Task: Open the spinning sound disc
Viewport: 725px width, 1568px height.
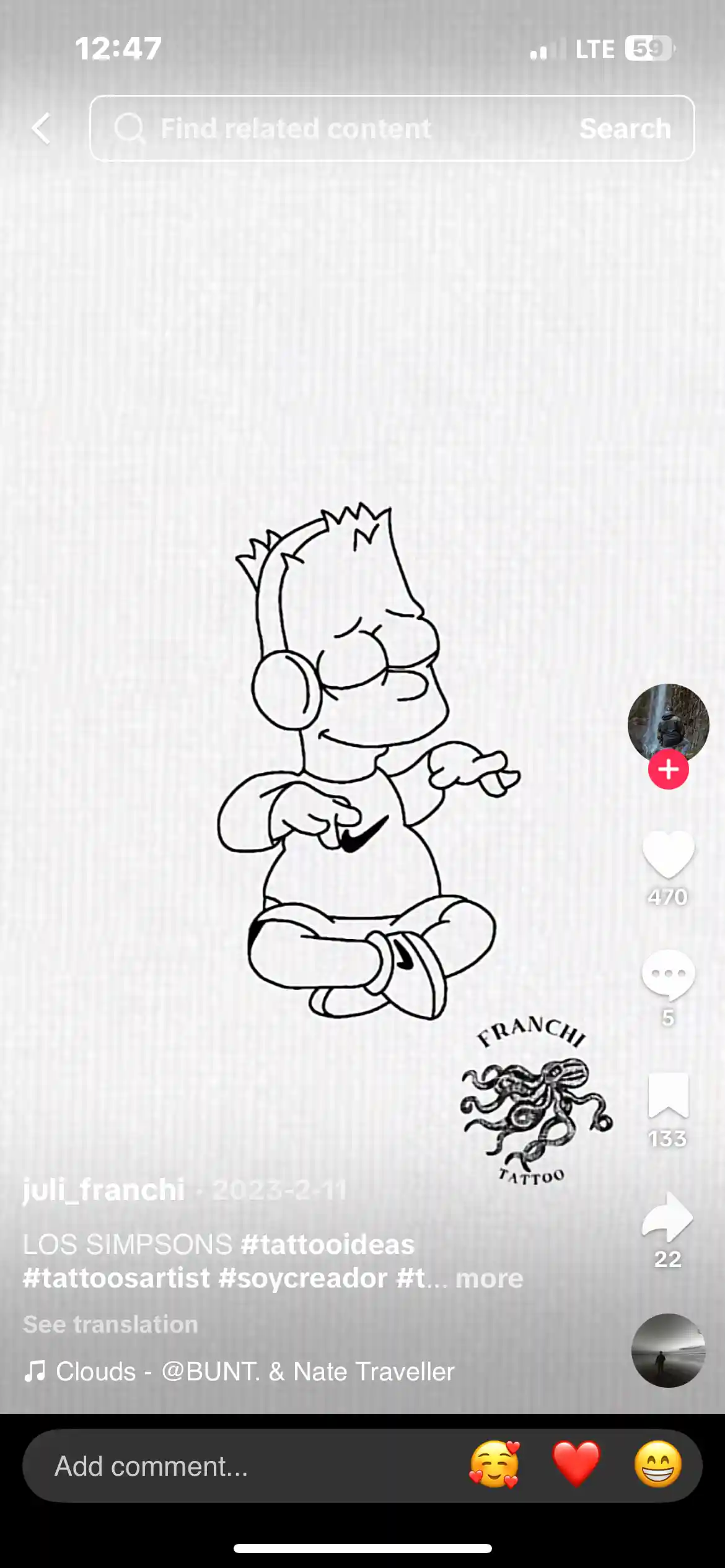Action: tap(668, 1350)
